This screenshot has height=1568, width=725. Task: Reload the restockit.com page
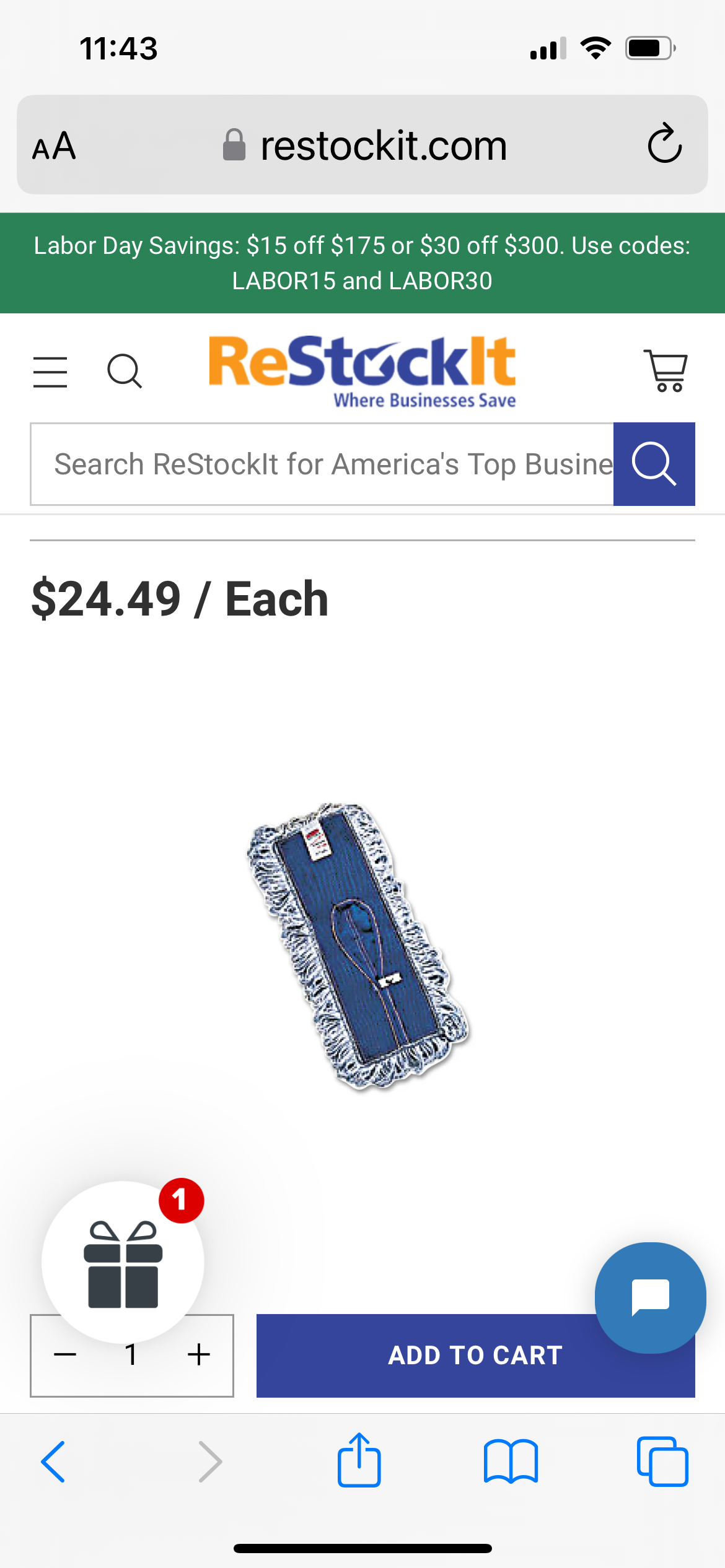pyautogui.click(x=665, y=144)
